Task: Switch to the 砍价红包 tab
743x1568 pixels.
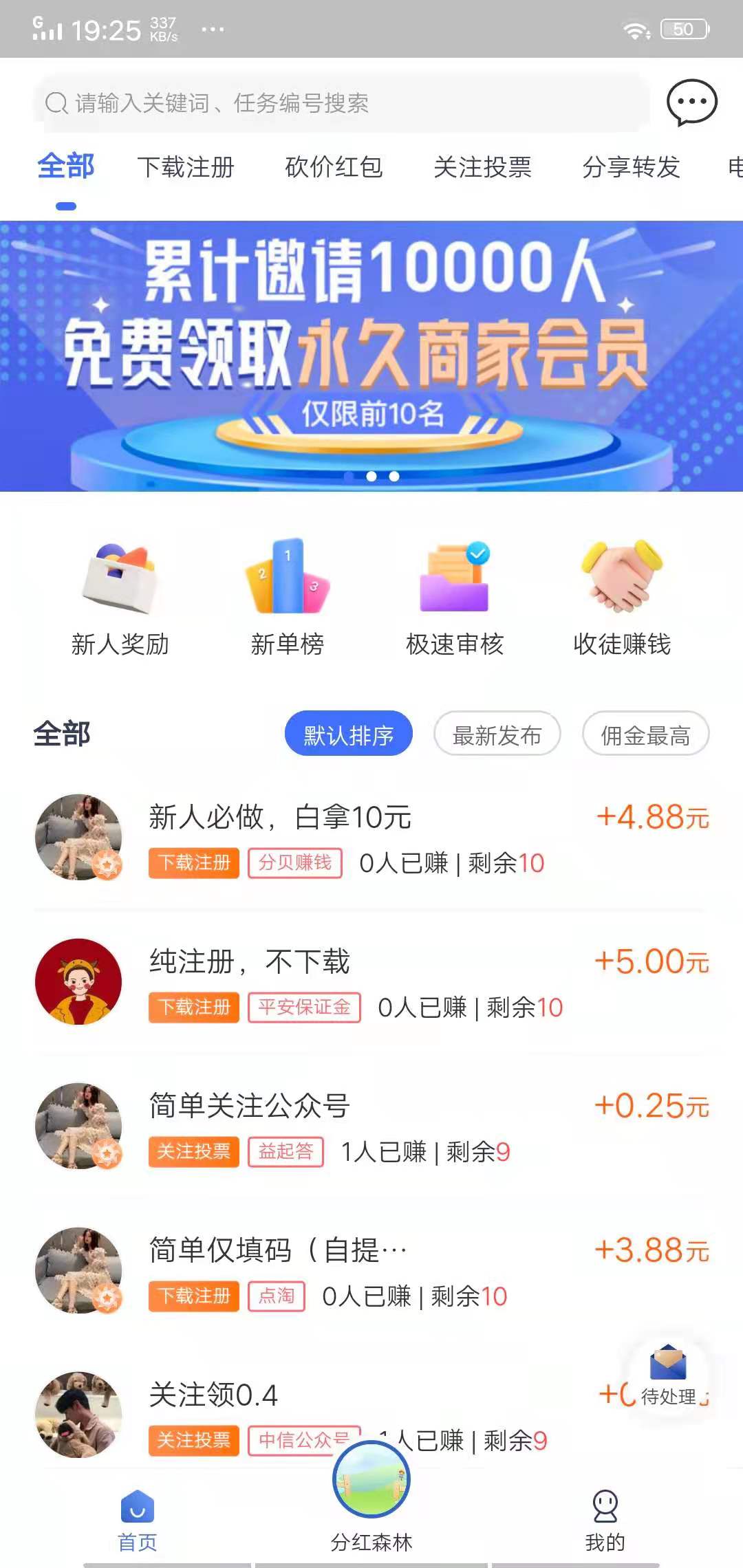Action: point(335,168)
